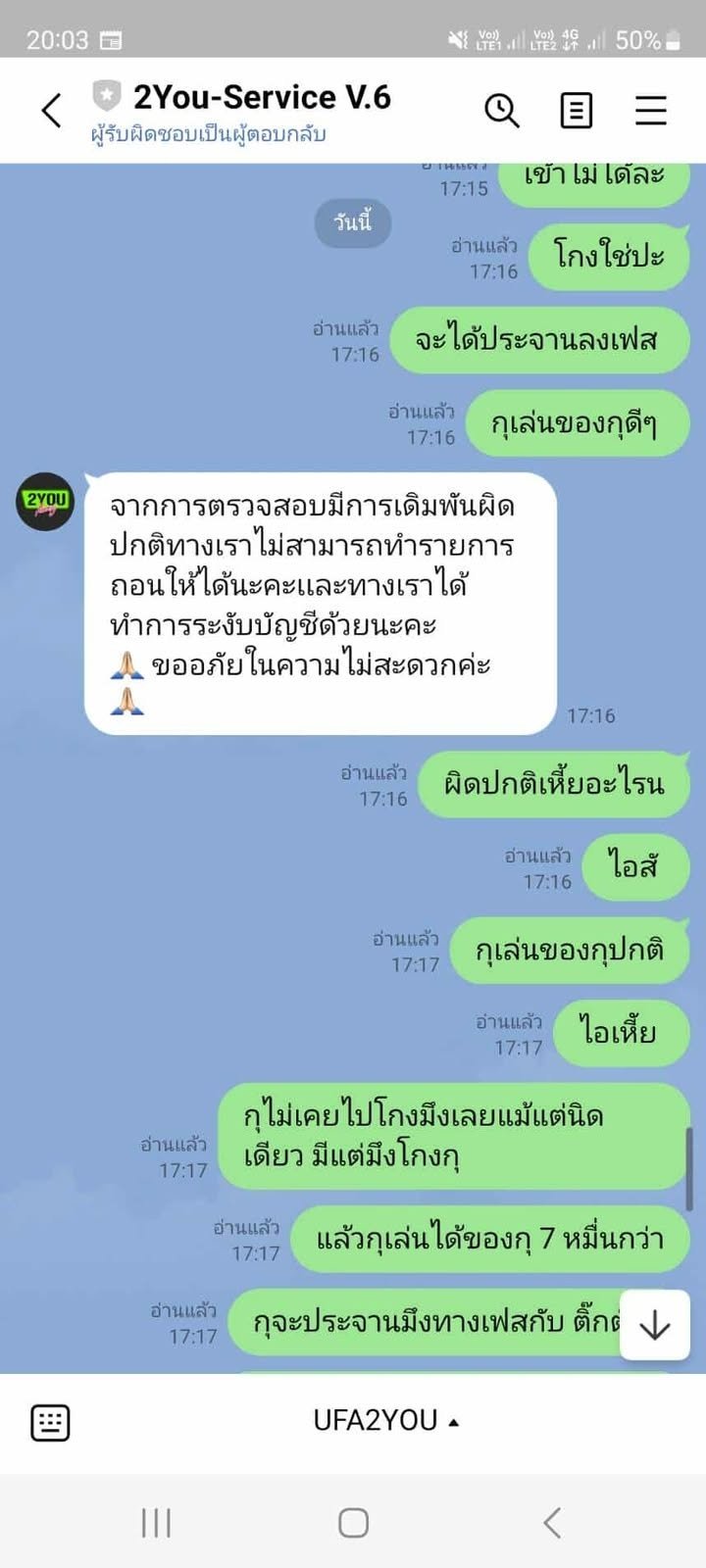Jump to latest message with down arrow
This screenshot has width=706, height=1568.
click(x=654, y=1326)
